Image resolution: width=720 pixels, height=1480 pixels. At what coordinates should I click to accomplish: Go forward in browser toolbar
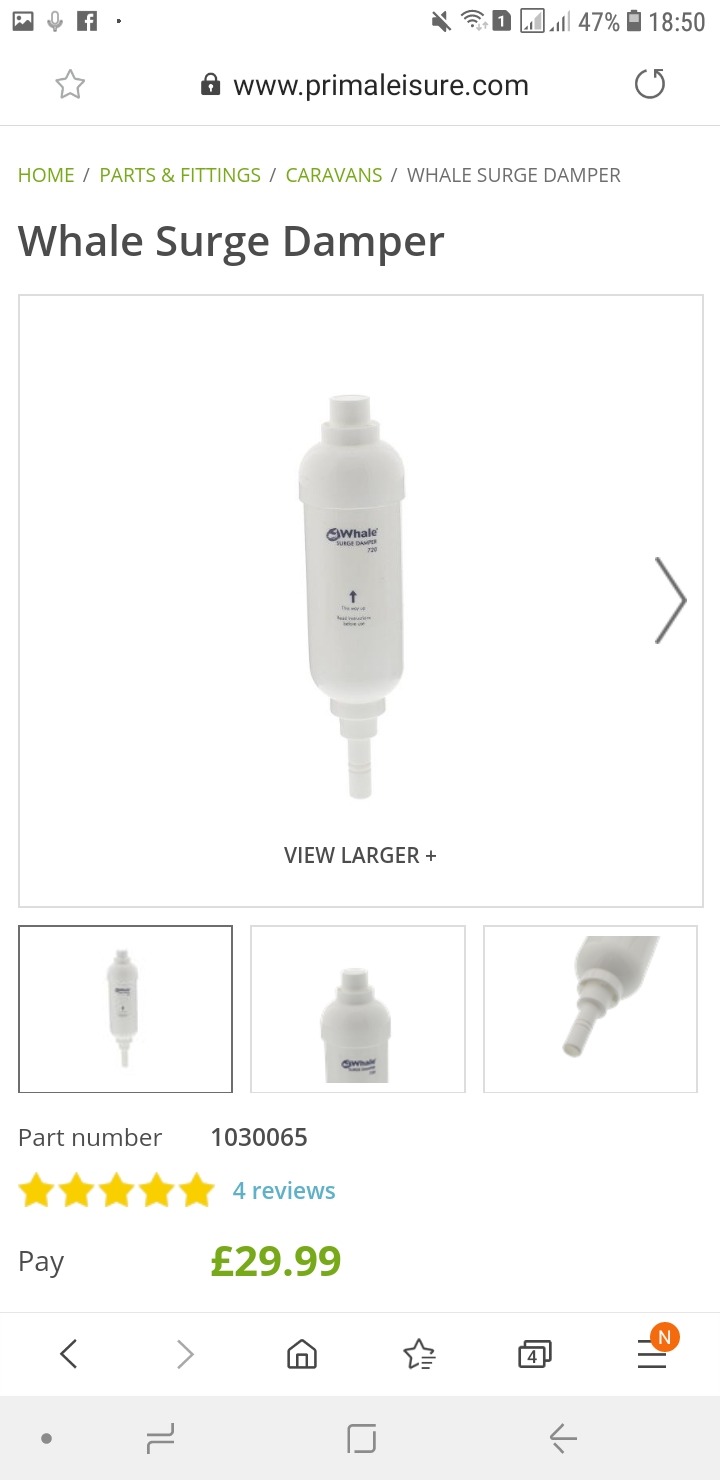pyautogui.click(x=185, y=1354)
